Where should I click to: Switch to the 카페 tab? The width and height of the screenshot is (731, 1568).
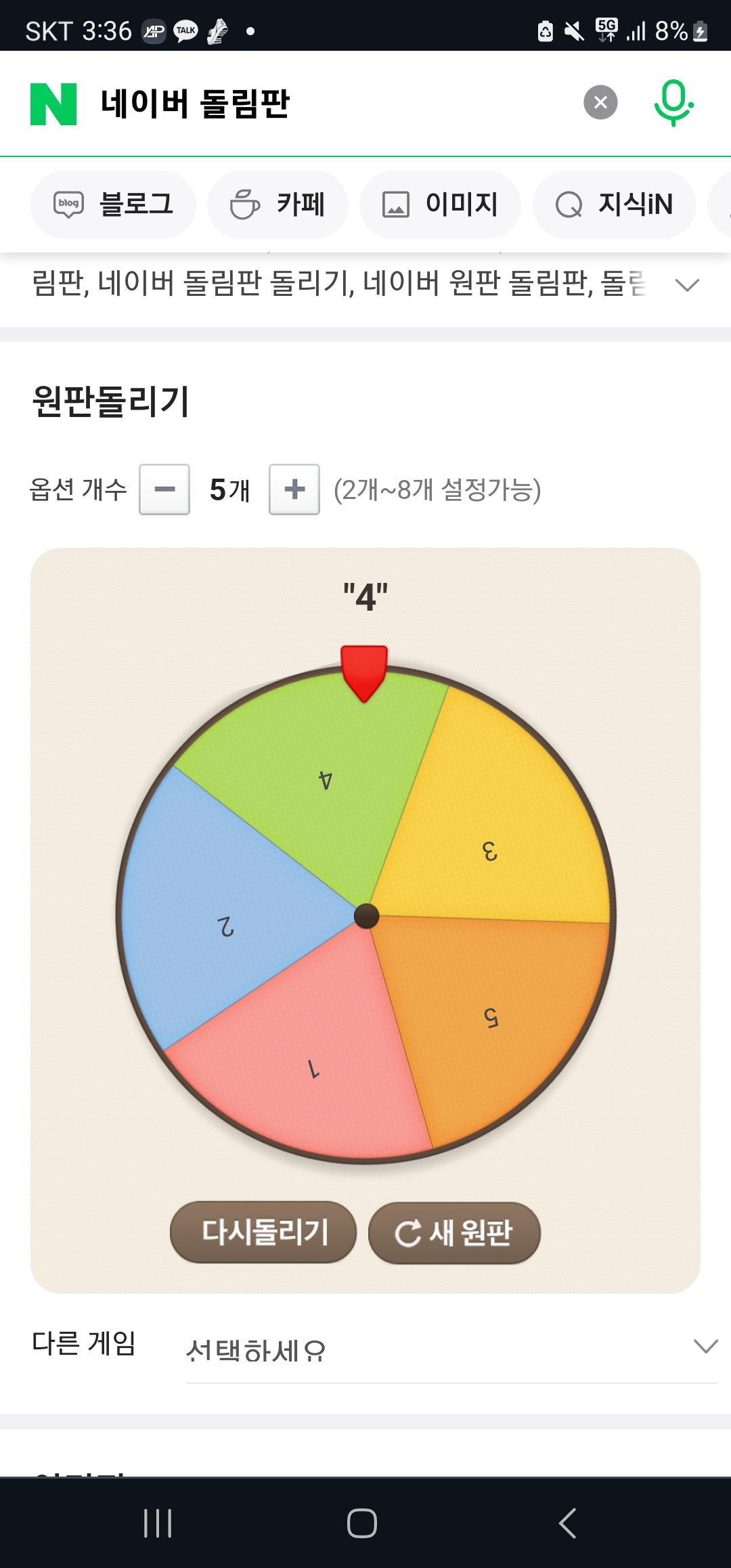click(278, 204)
